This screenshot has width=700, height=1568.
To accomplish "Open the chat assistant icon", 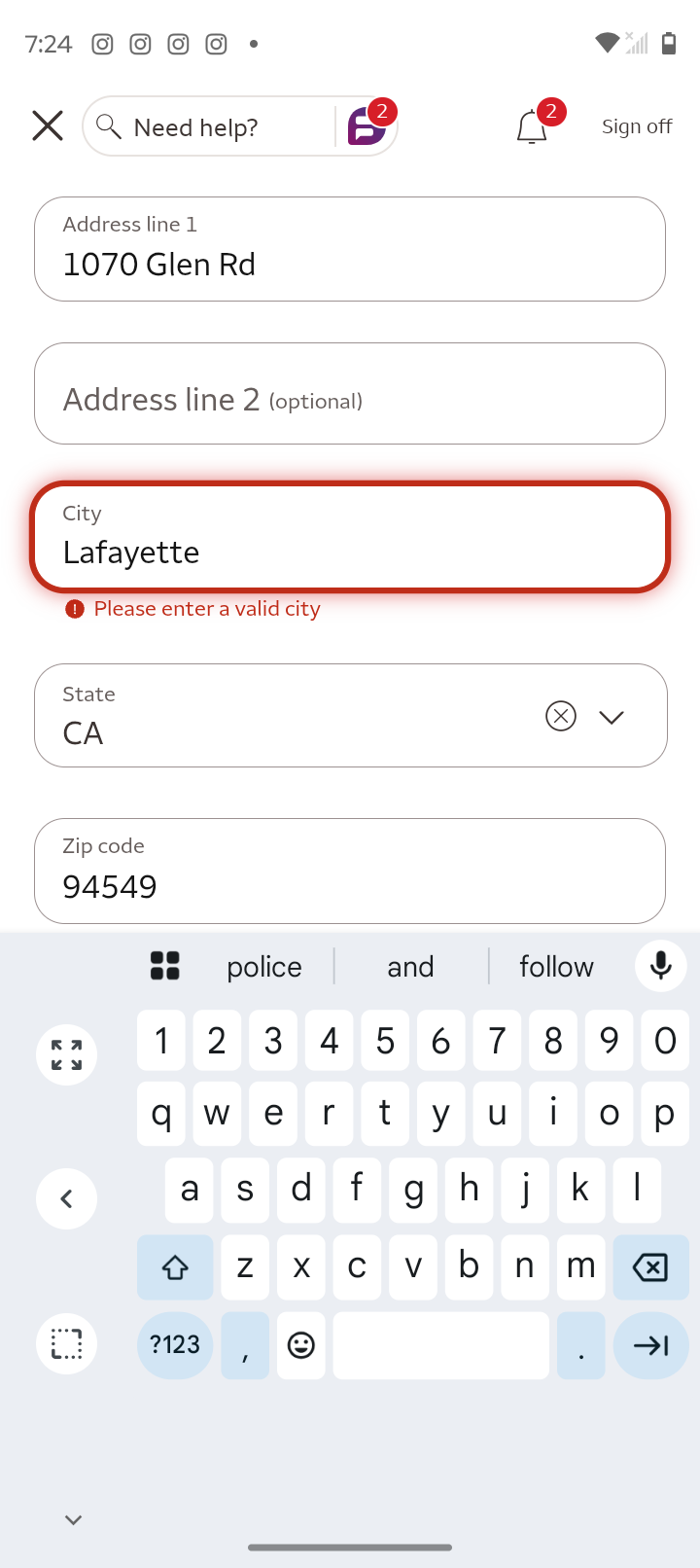I will click(x=367, y=126).
